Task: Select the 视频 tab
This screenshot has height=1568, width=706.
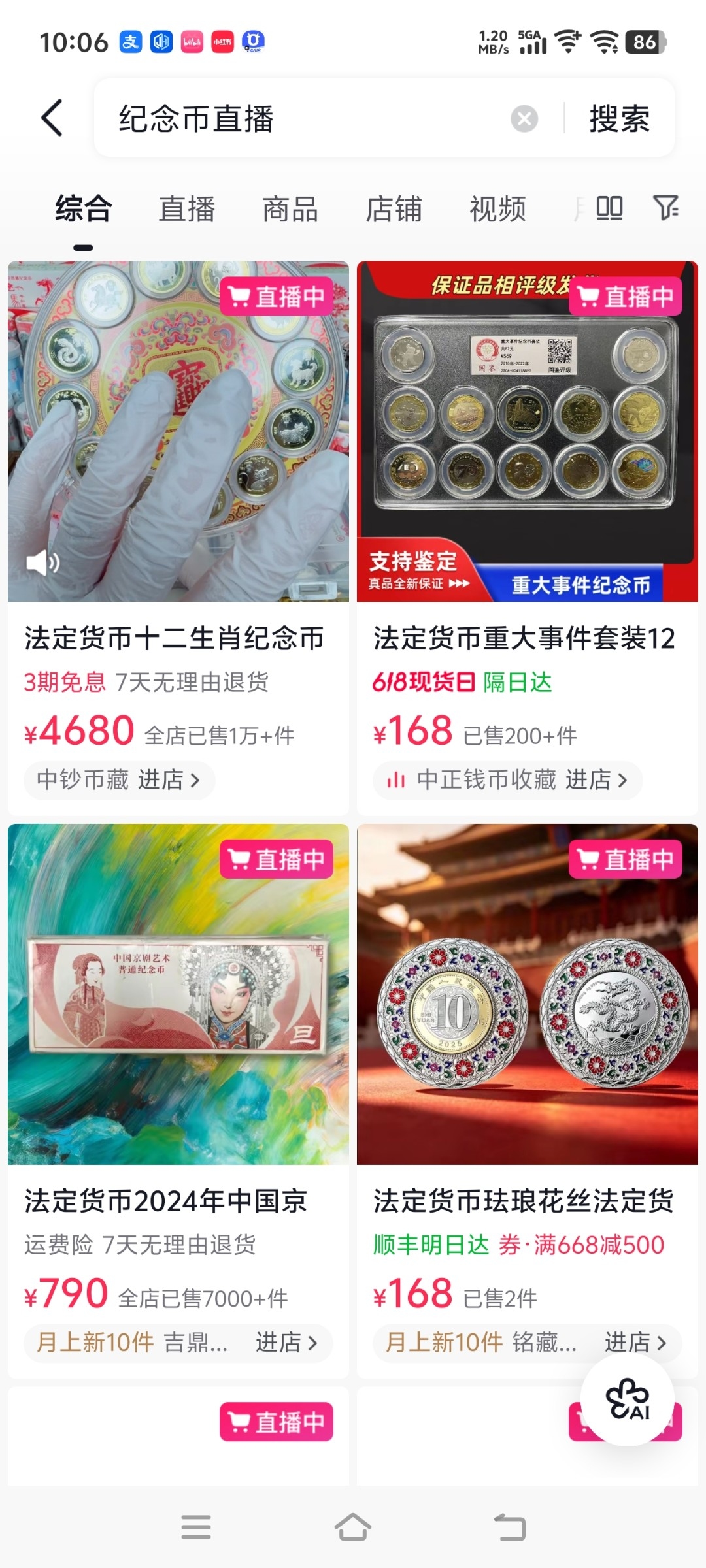Action: tap(497, 209)
